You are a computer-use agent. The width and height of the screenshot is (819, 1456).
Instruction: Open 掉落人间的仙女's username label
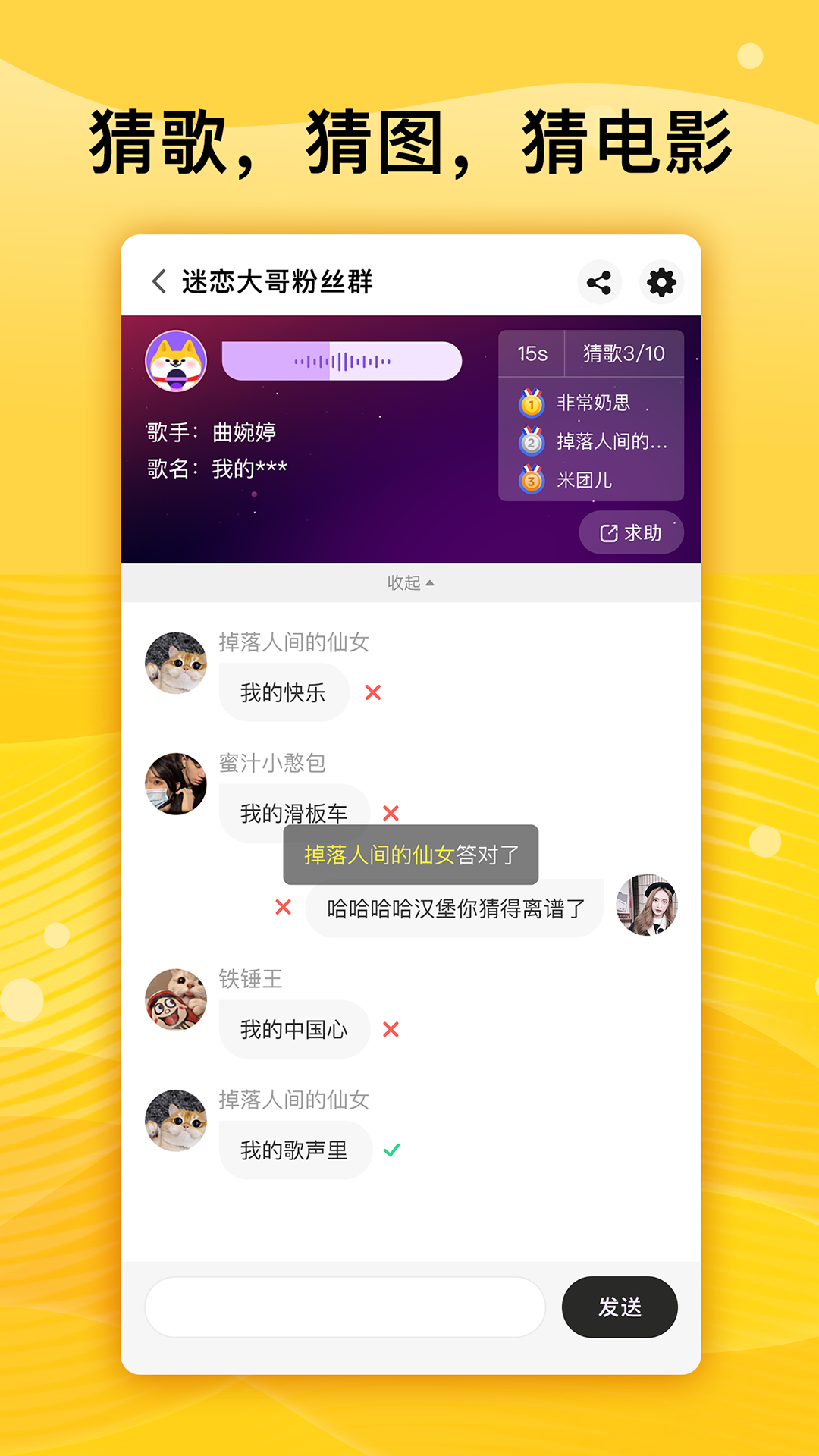[294, 643]
